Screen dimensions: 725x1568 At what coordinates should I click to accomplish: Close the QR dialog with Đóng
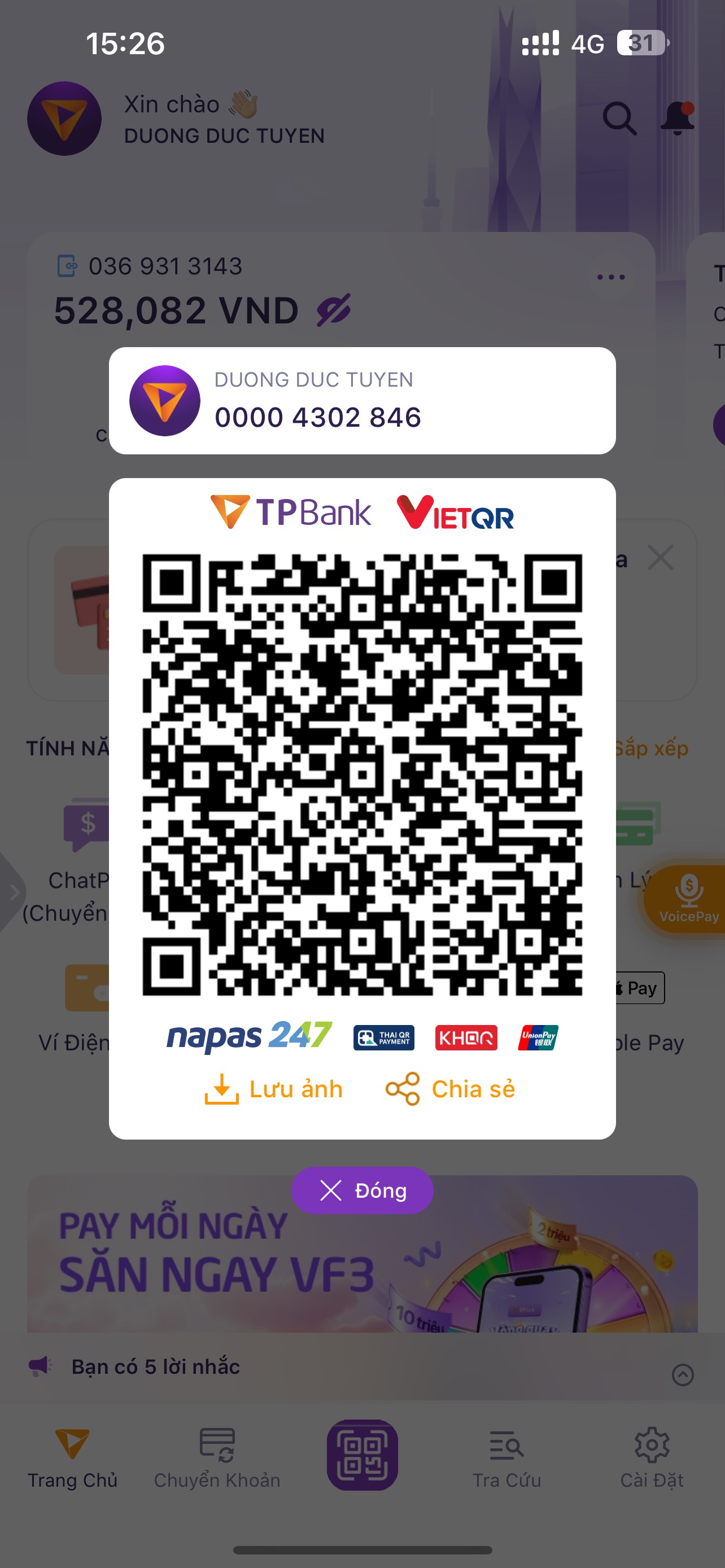coord(362,1190)
